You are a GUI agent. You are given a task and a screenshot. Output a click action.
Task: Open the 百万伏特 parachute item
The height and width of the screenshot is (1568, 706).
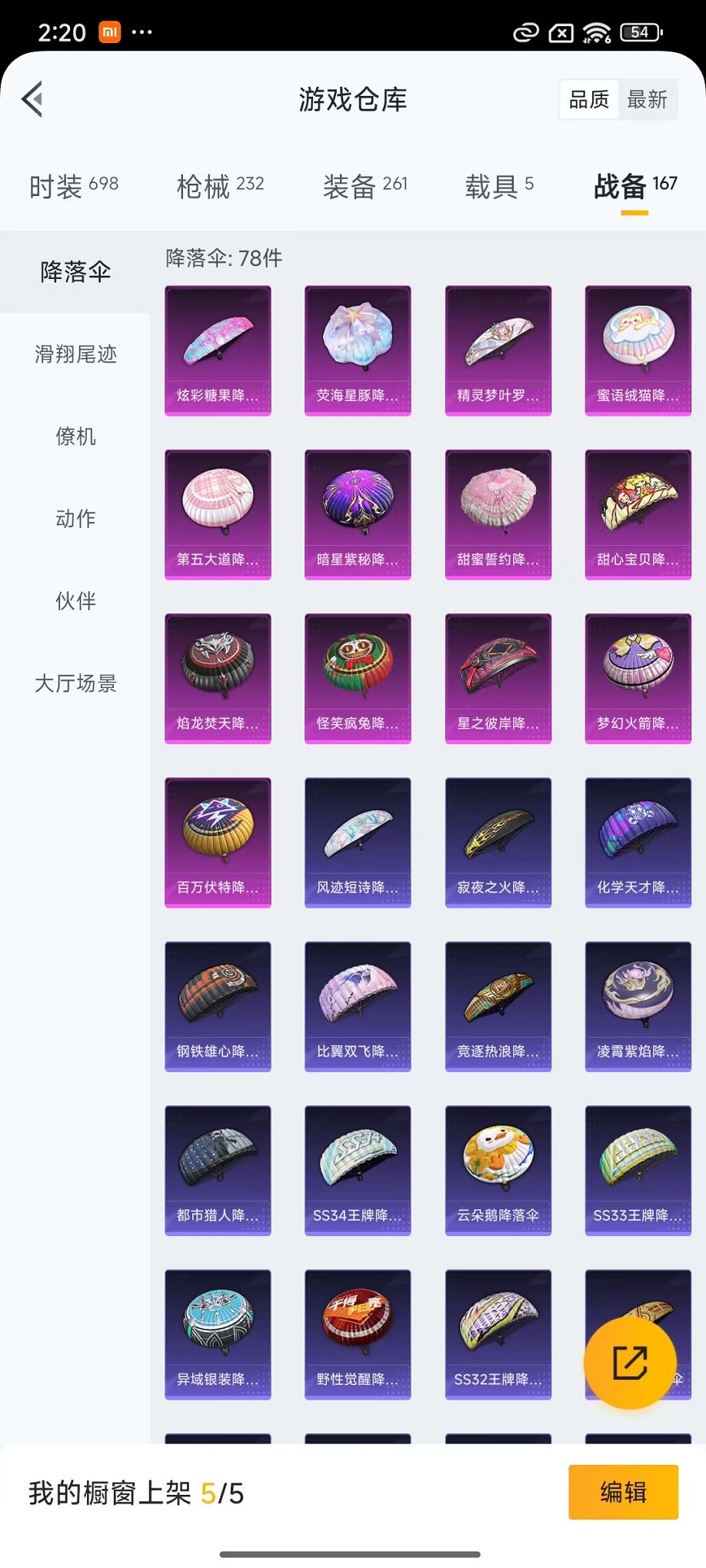pos(218,842)
